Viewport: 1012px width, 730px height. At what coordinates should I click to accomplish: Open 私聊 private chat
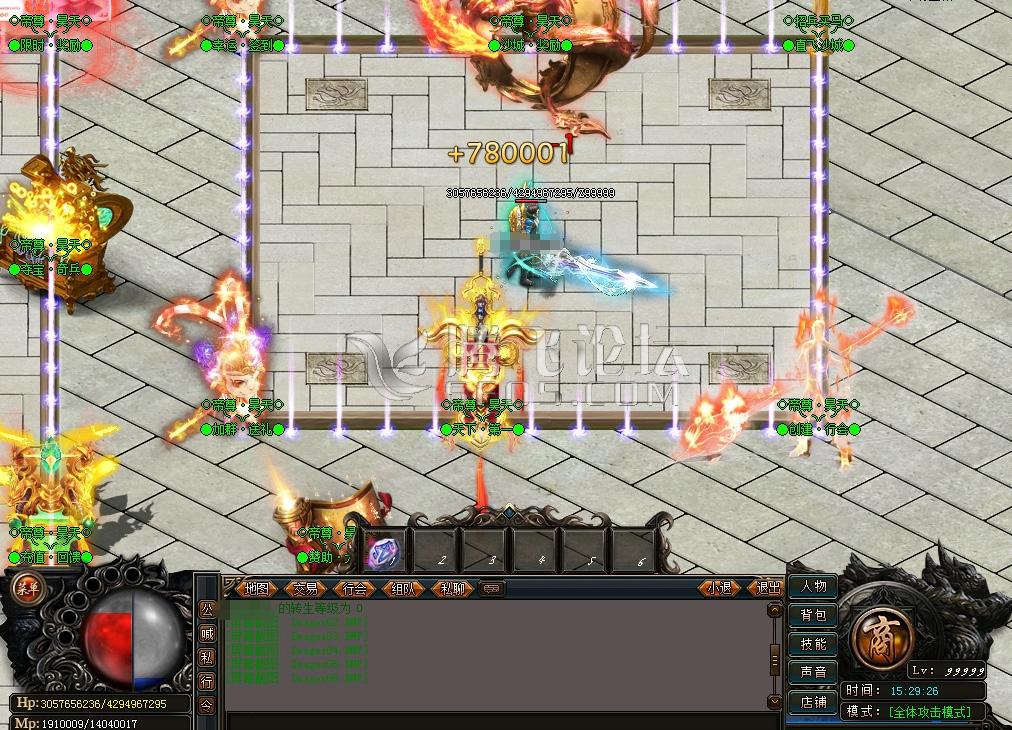451,588
